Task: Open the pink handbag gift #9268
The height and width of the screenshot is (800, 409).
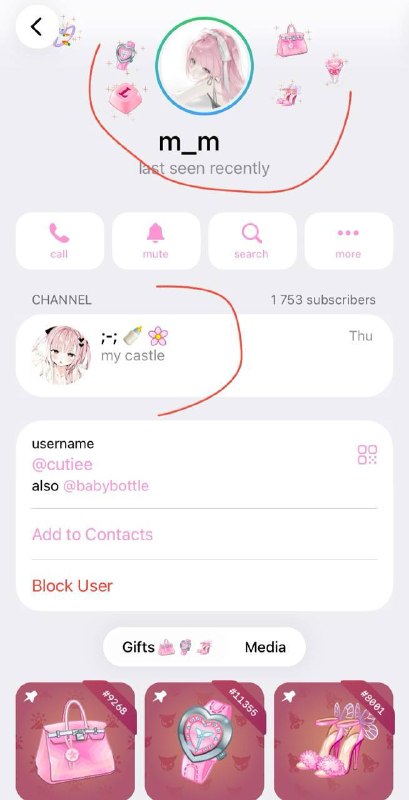Action: click(75, 741)
